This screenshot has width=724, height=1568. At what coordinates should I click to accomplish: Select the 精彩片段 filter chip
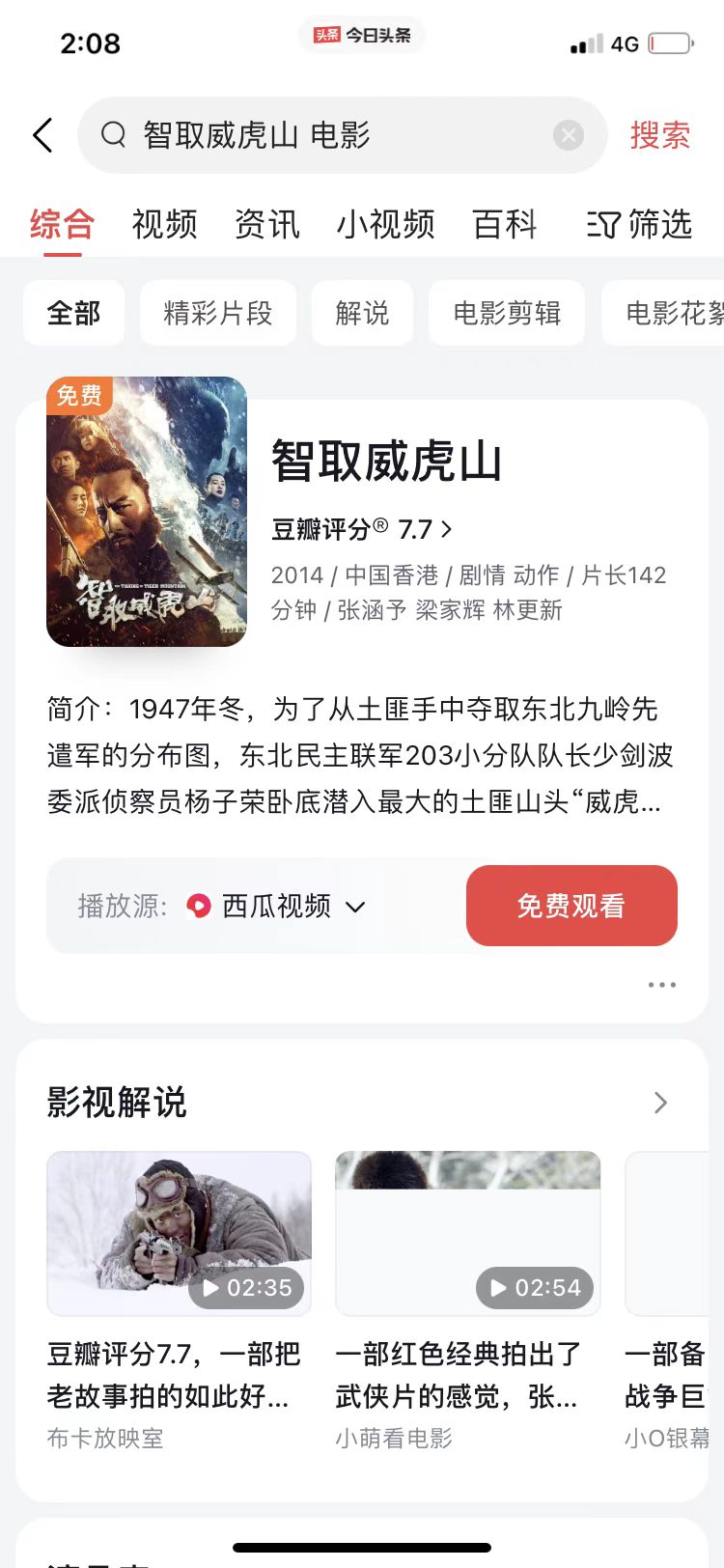coord(217,313)
